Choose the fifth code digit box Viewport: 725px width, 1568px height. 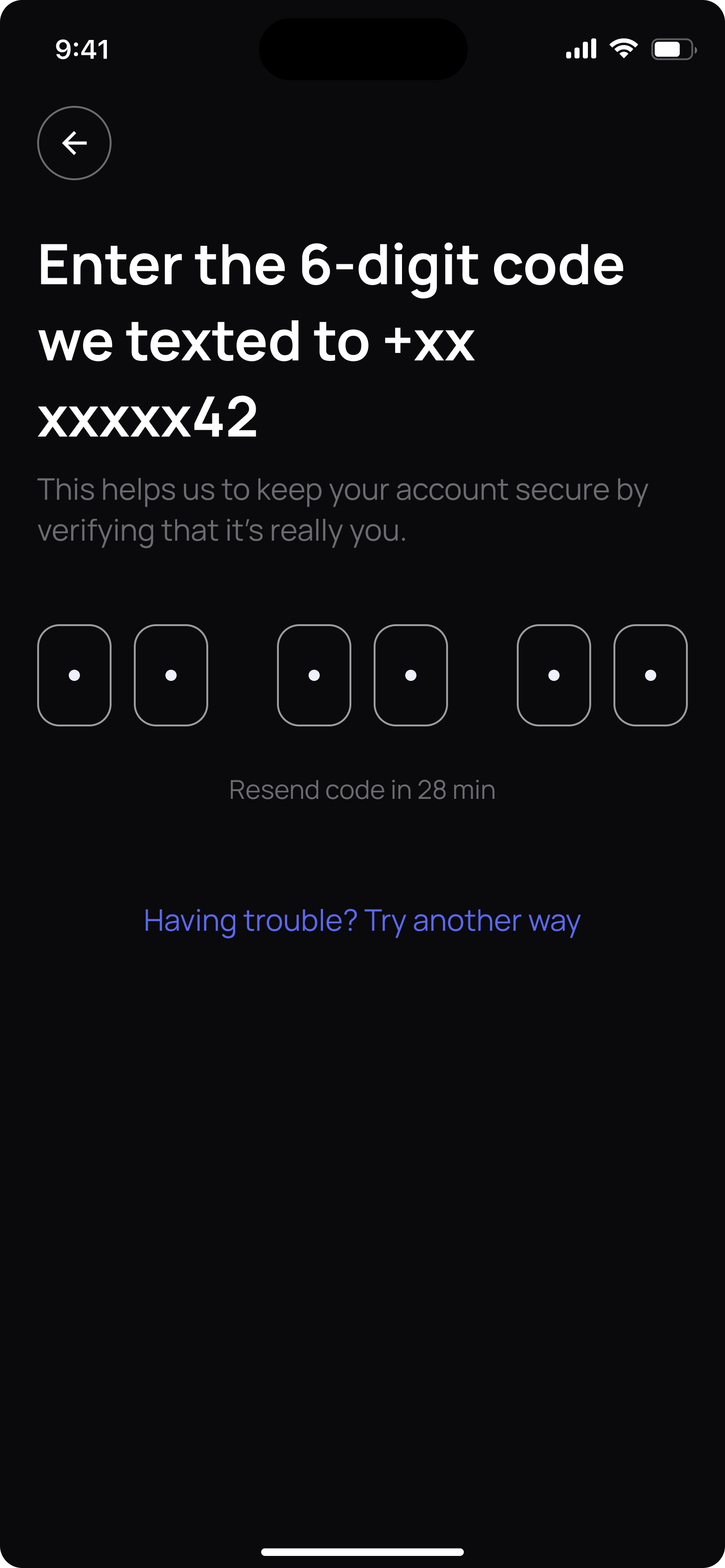click(x=554, y=675)
